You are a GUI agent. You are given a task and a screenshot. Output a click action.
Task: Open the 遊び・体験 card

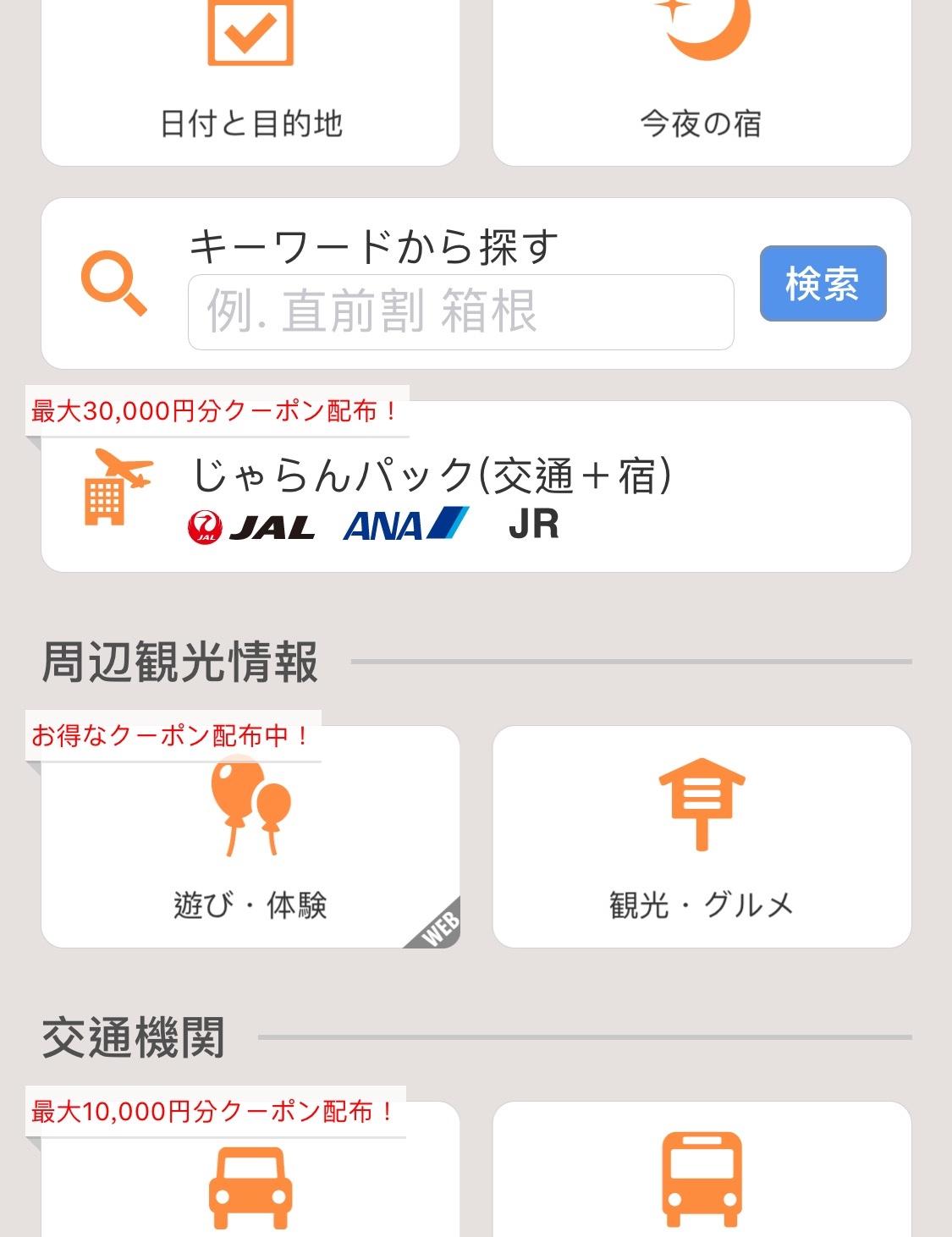pyautogui.click(x=250, y=838)
